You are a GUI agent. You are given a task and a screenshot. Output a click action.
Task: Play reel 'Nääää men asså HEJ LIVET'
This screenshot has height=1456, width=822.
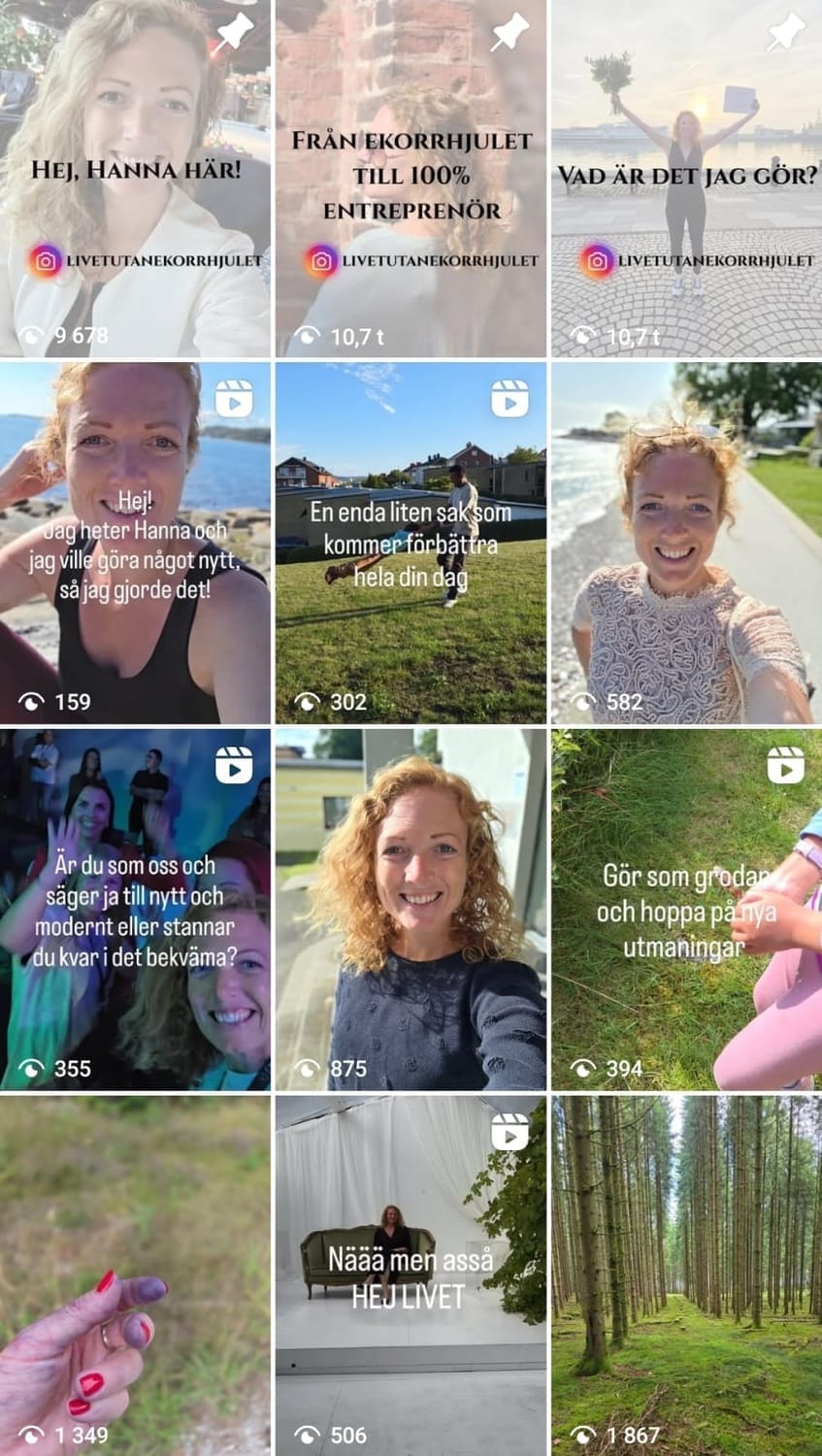pos(411,1275)
